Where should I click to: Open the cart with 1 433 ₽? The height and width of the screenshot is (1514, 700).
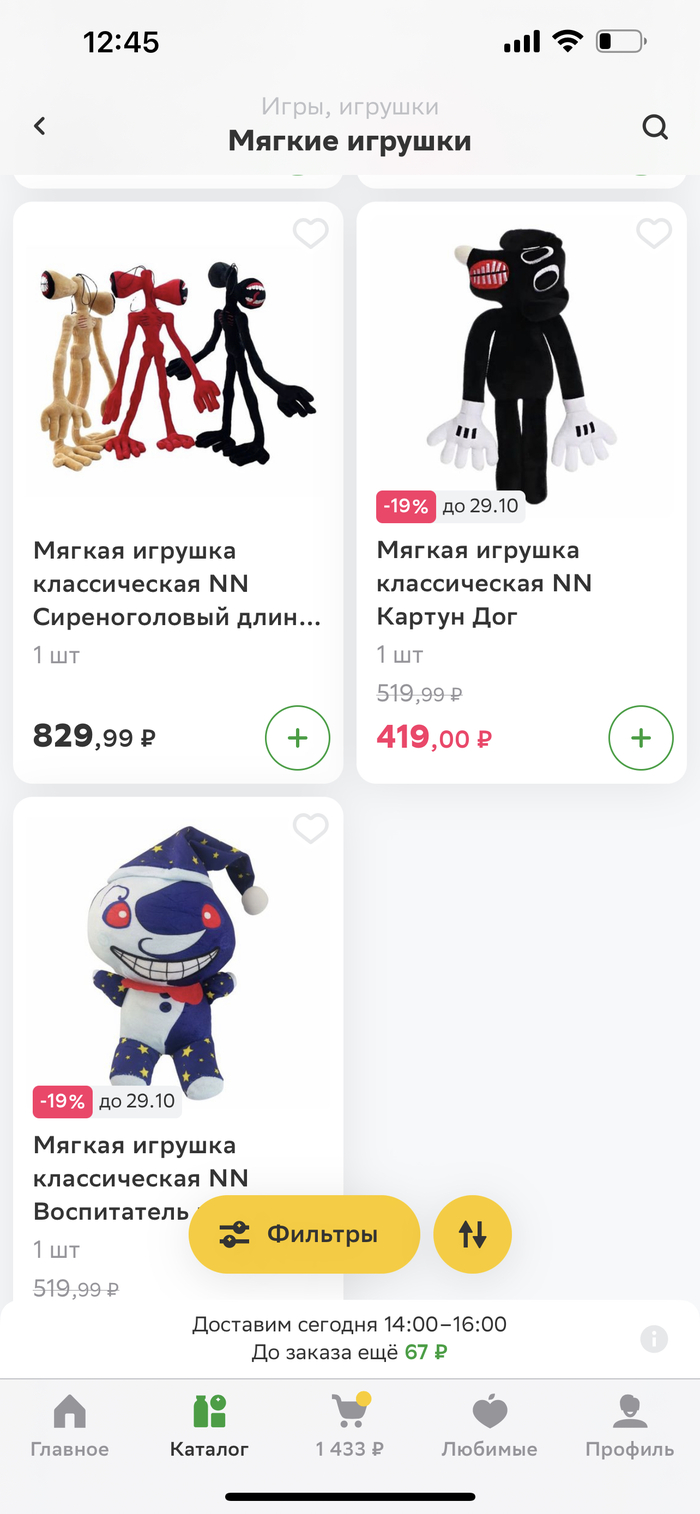coord(349,1427)
